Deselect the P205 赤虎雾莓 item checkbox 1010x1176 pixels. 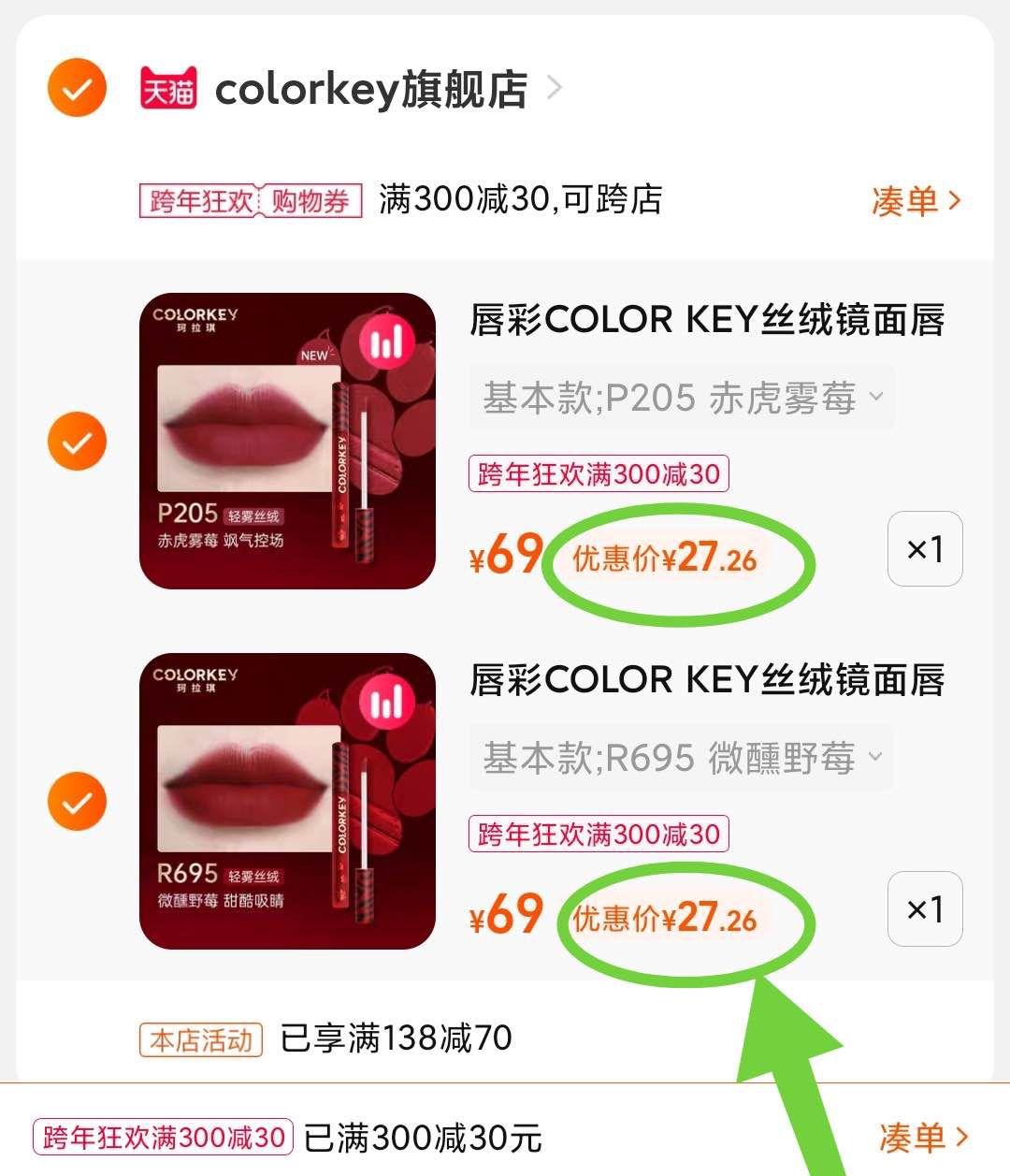[x=78, y=442]
